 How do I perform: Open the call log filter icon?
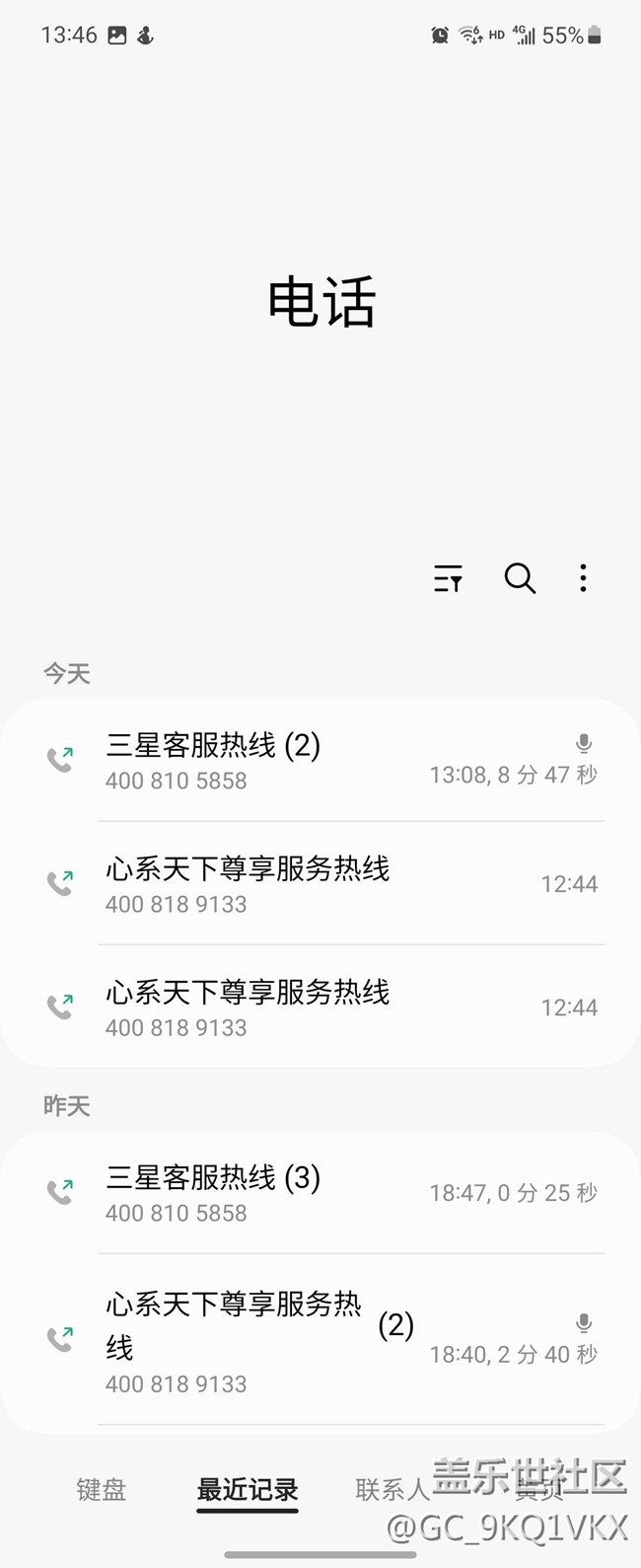[448, 578]
